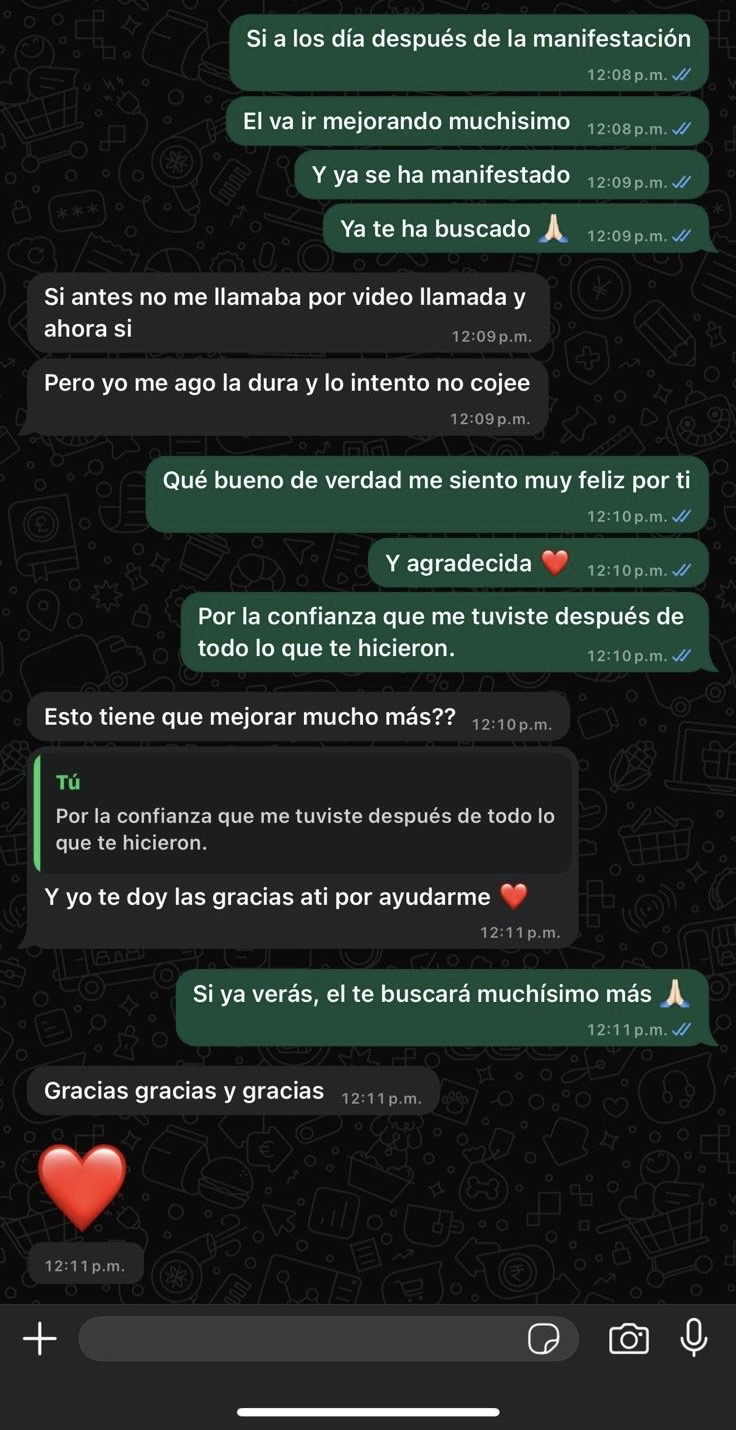
Task: Tap the message text field
Action: pos(300,1338)
